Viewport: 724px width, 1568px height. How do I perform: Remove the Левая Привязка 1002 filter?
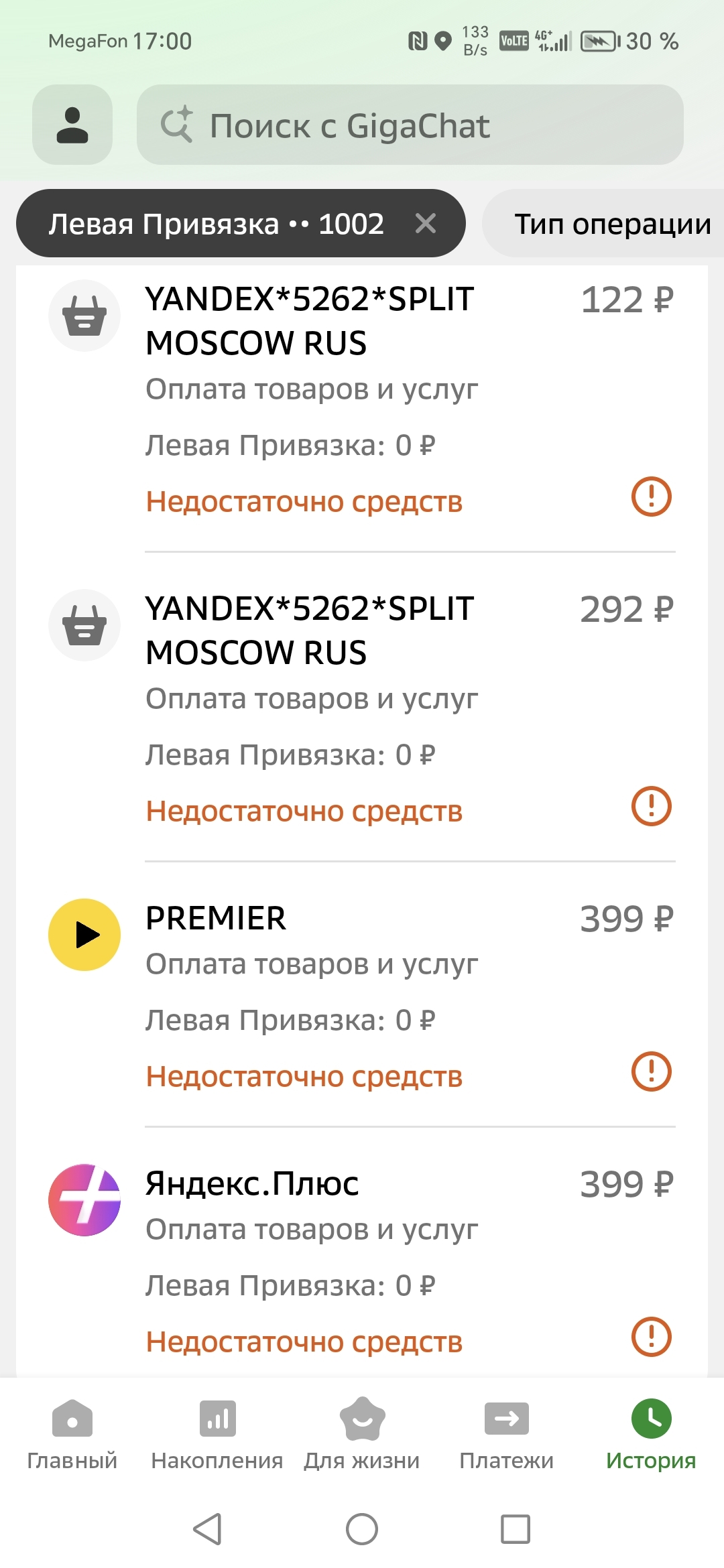[426, 223]
